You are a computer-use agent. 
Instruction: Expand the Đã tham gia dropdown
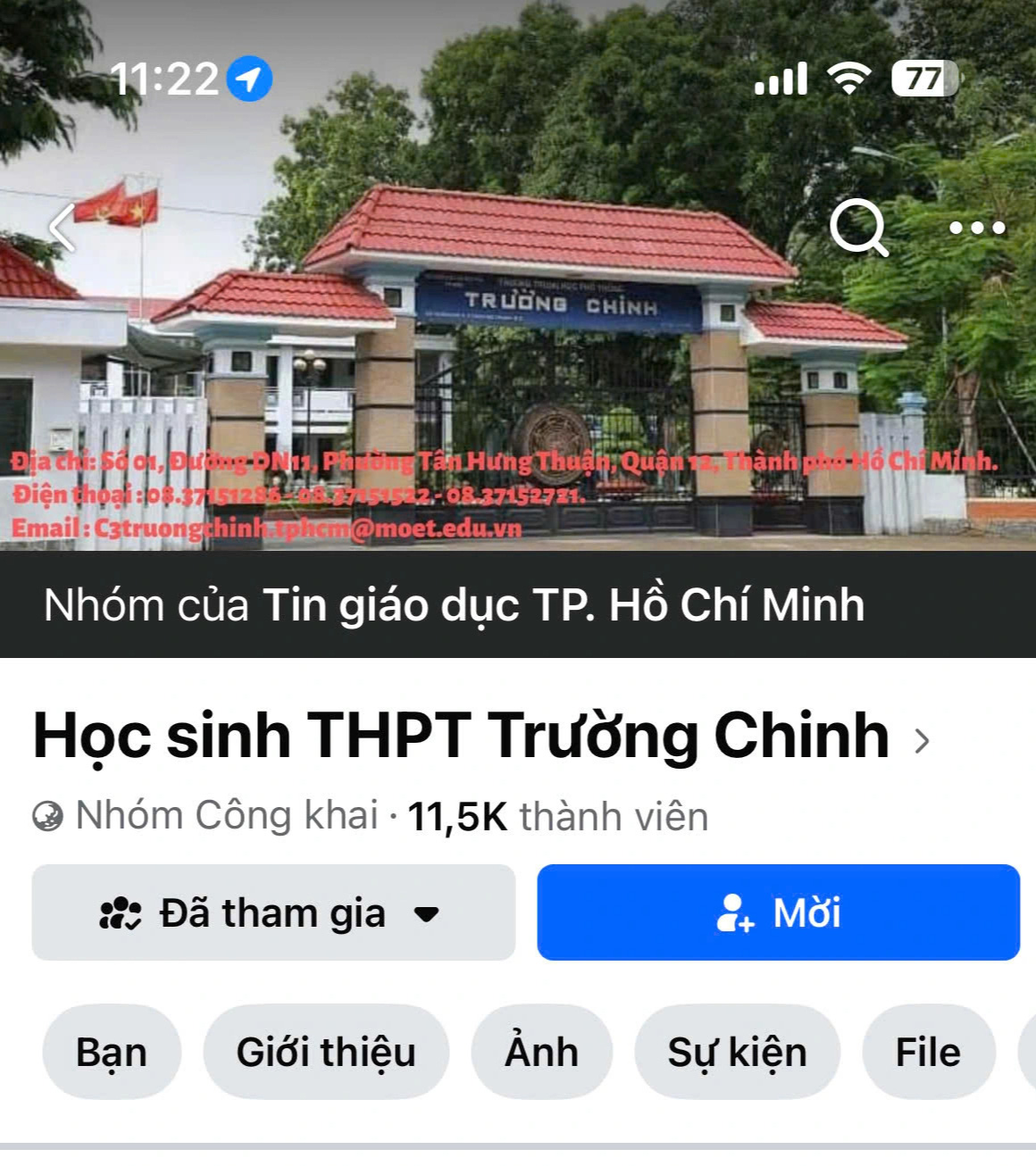tap(273, 912)
